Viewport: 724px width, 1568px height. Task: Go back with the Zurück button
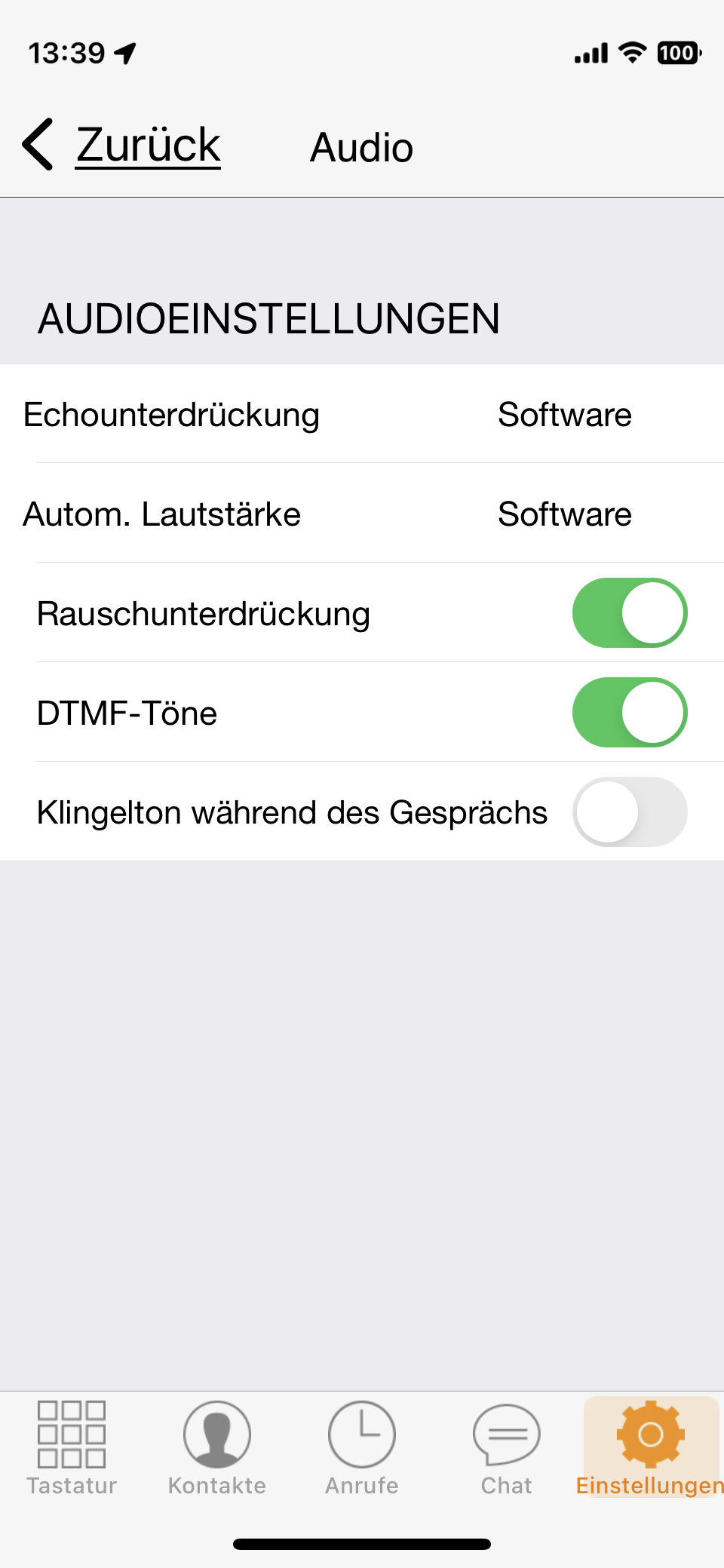pos(122,145)
